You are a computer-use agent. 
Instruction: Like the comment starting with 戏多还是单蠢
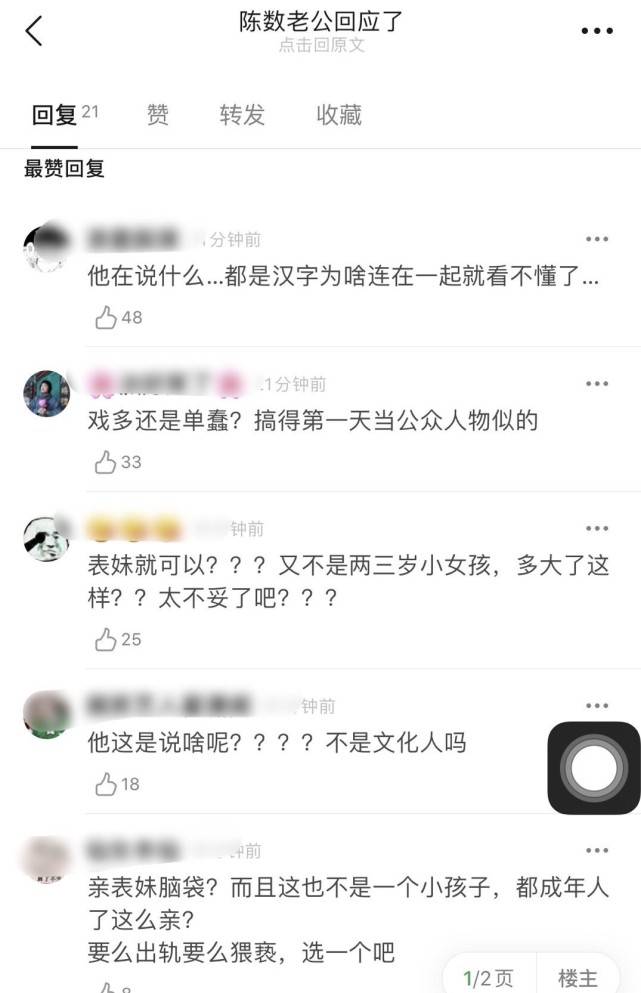(107, 462)
